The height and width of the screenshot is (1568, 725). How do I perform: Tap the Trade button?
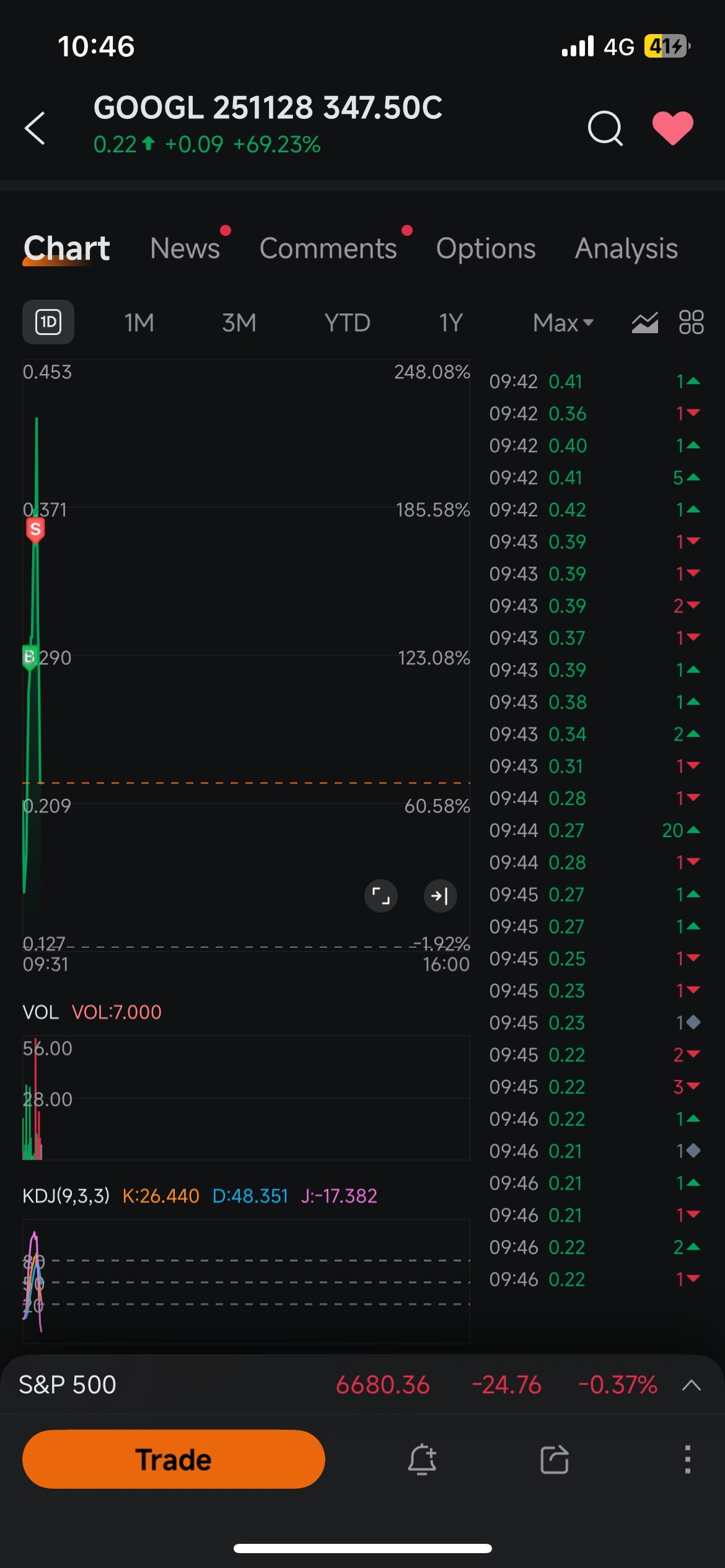(x=173, y=1460)
